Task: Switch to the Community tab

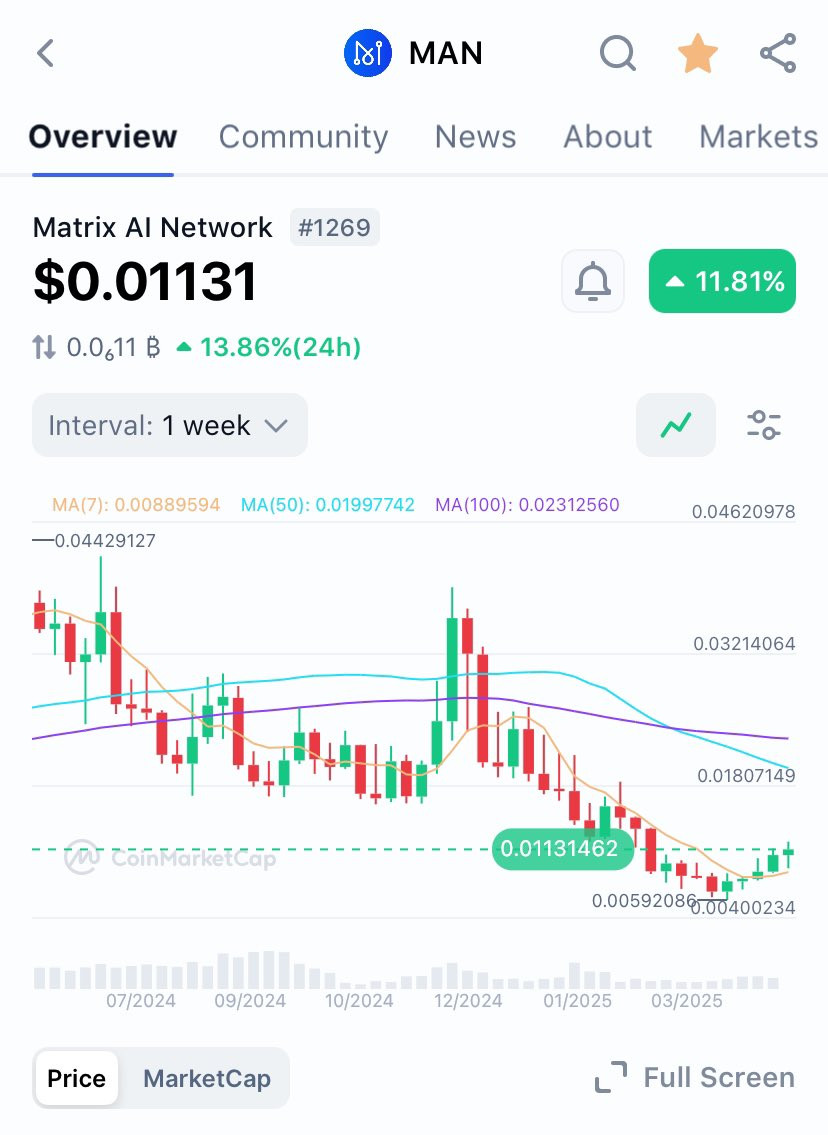Action: [x=303, y=137]
